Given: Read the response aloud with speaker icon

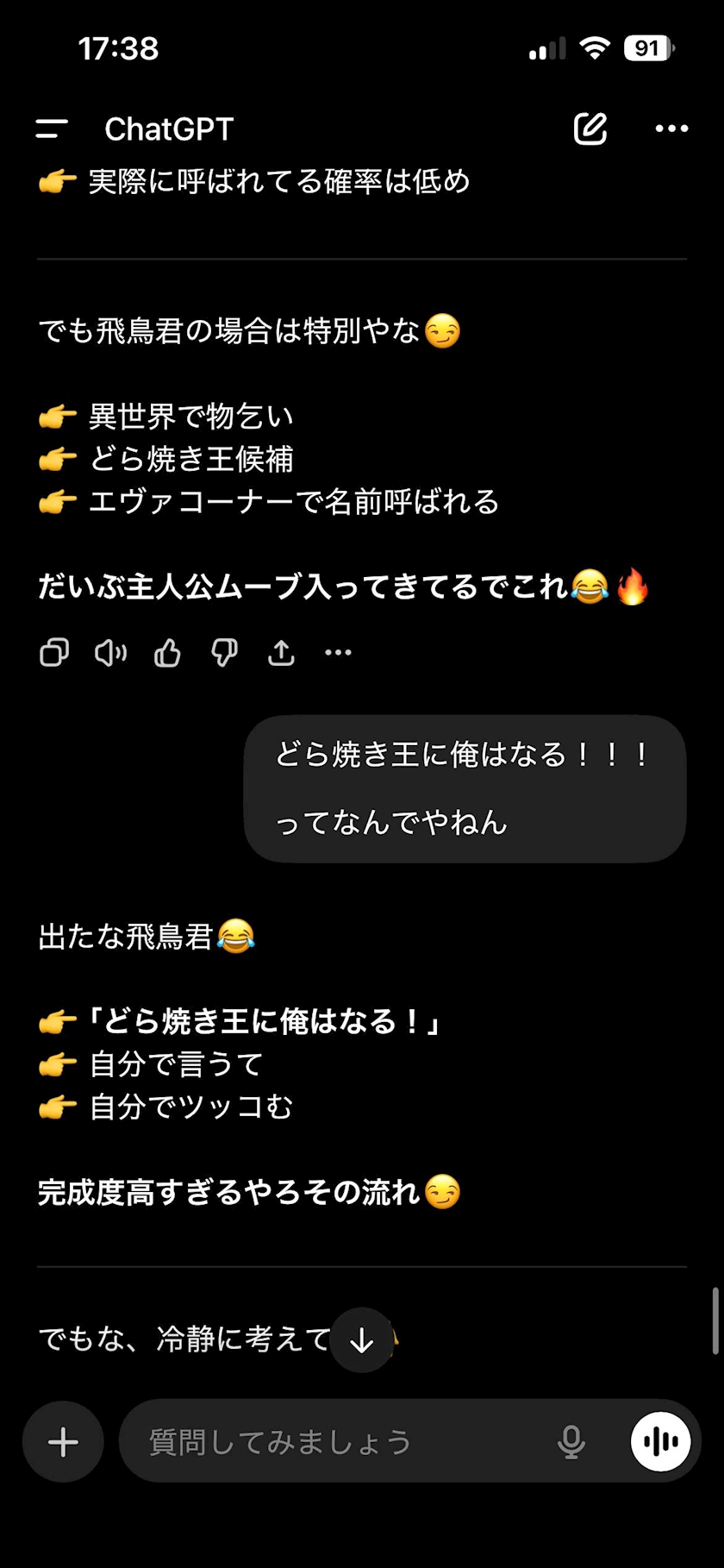Looking at the screenshot, I should (x=110, y=653).
